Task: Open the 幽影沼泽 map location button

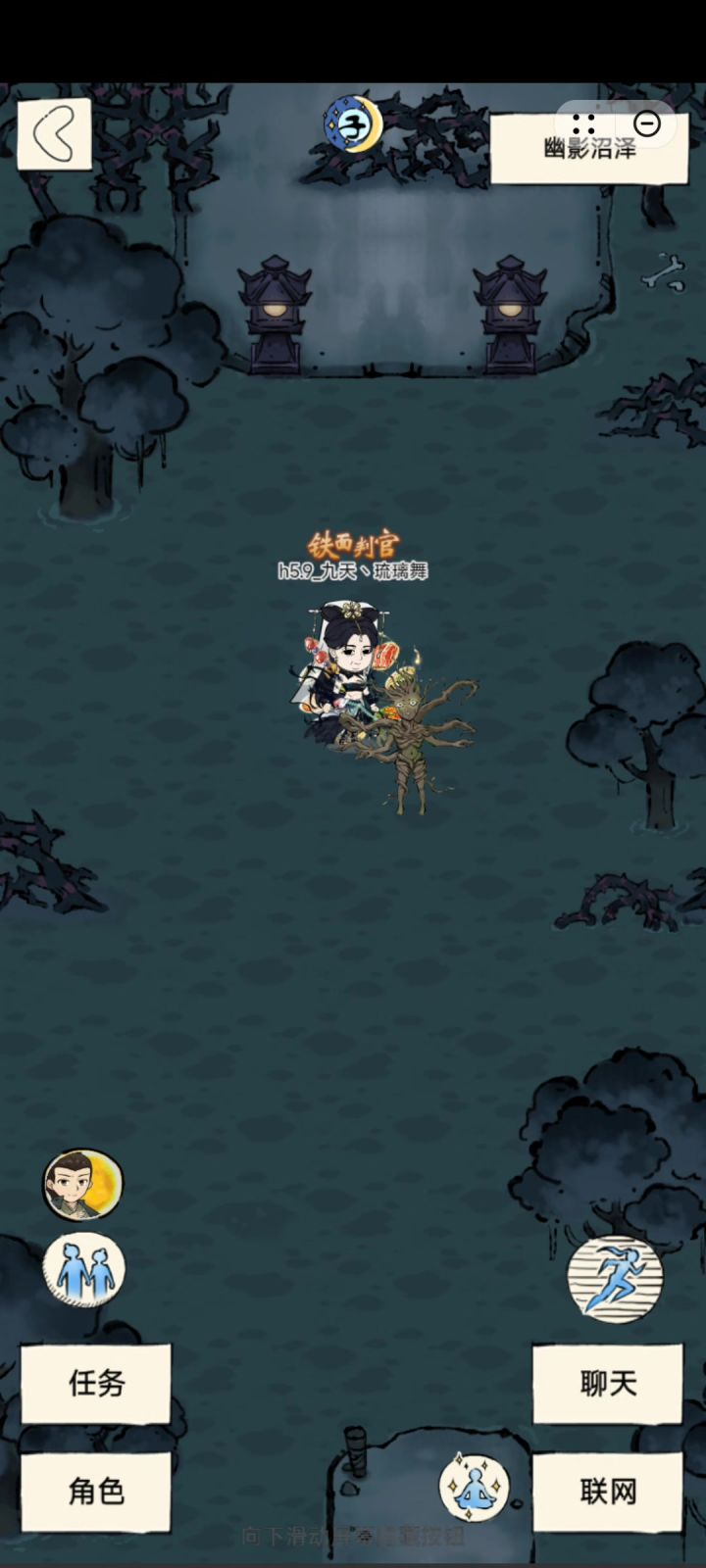Action: pyautogui.click(x=589, y=149)
